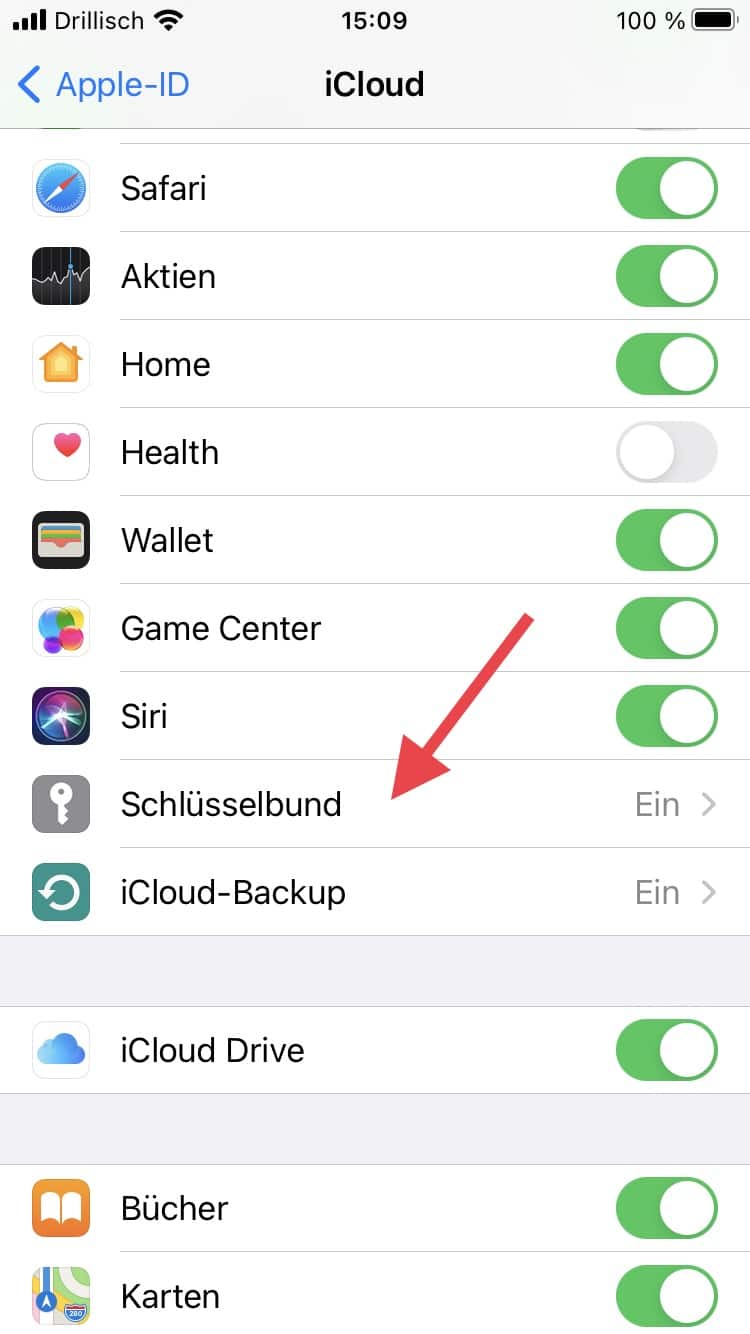Disable the Aktien iCloud switch
Screen dimensions: 750x1334
tap(666, 276)
